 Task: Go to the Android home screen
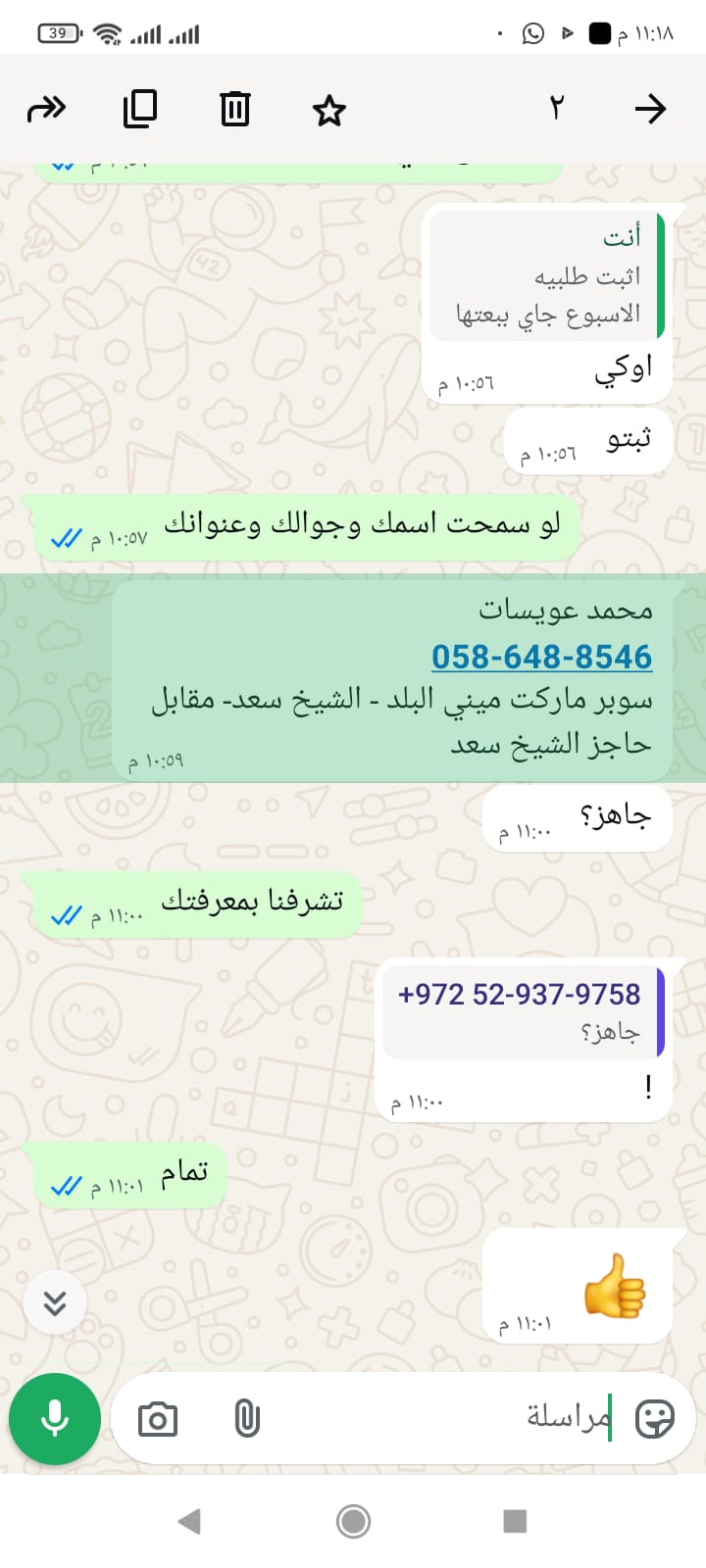pos(353,1521)
